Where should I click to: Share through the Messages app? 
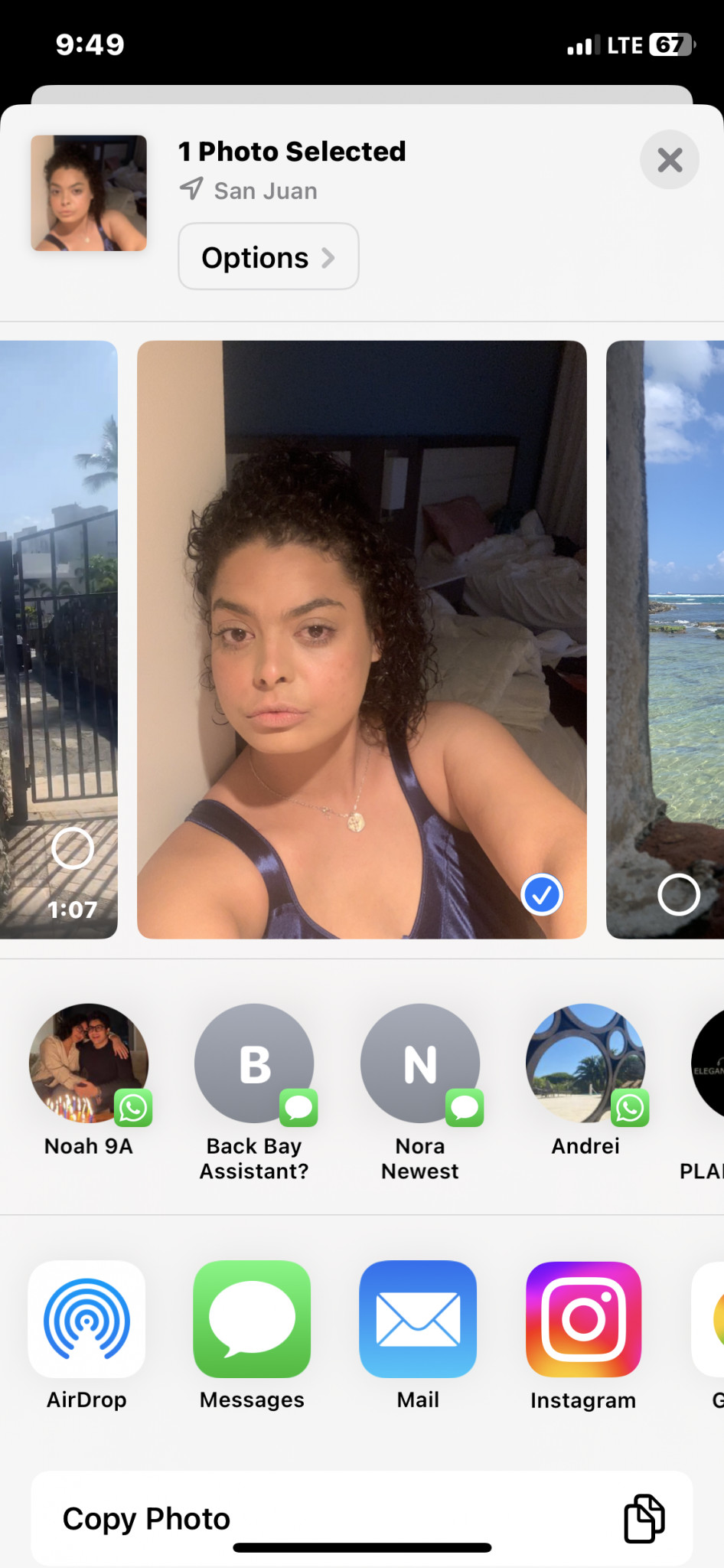tap(252, 1319)
